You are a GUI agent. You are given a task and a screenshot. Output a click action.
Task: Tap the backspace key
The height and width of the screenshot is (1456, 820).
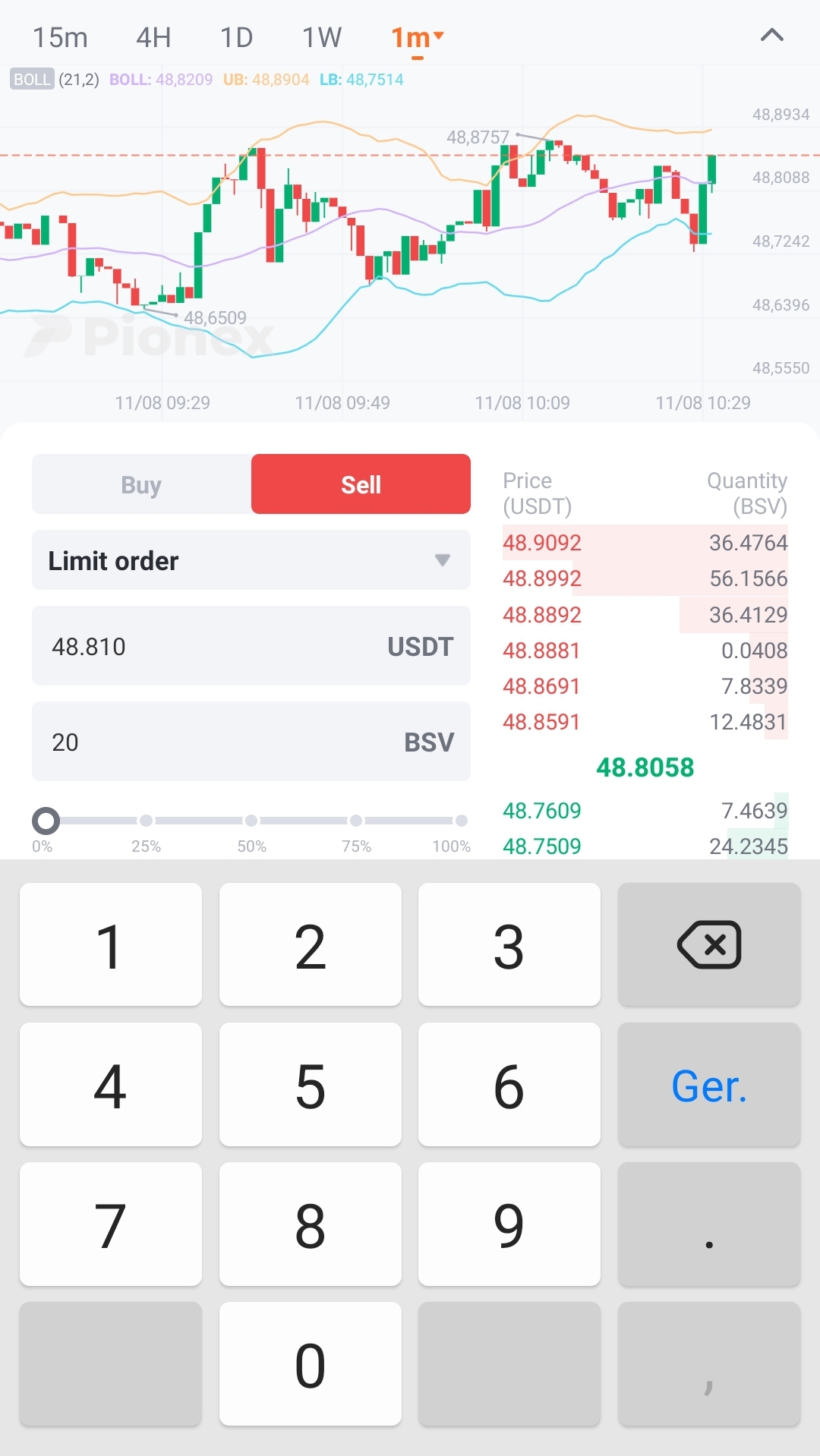click(x=708, y=944)
